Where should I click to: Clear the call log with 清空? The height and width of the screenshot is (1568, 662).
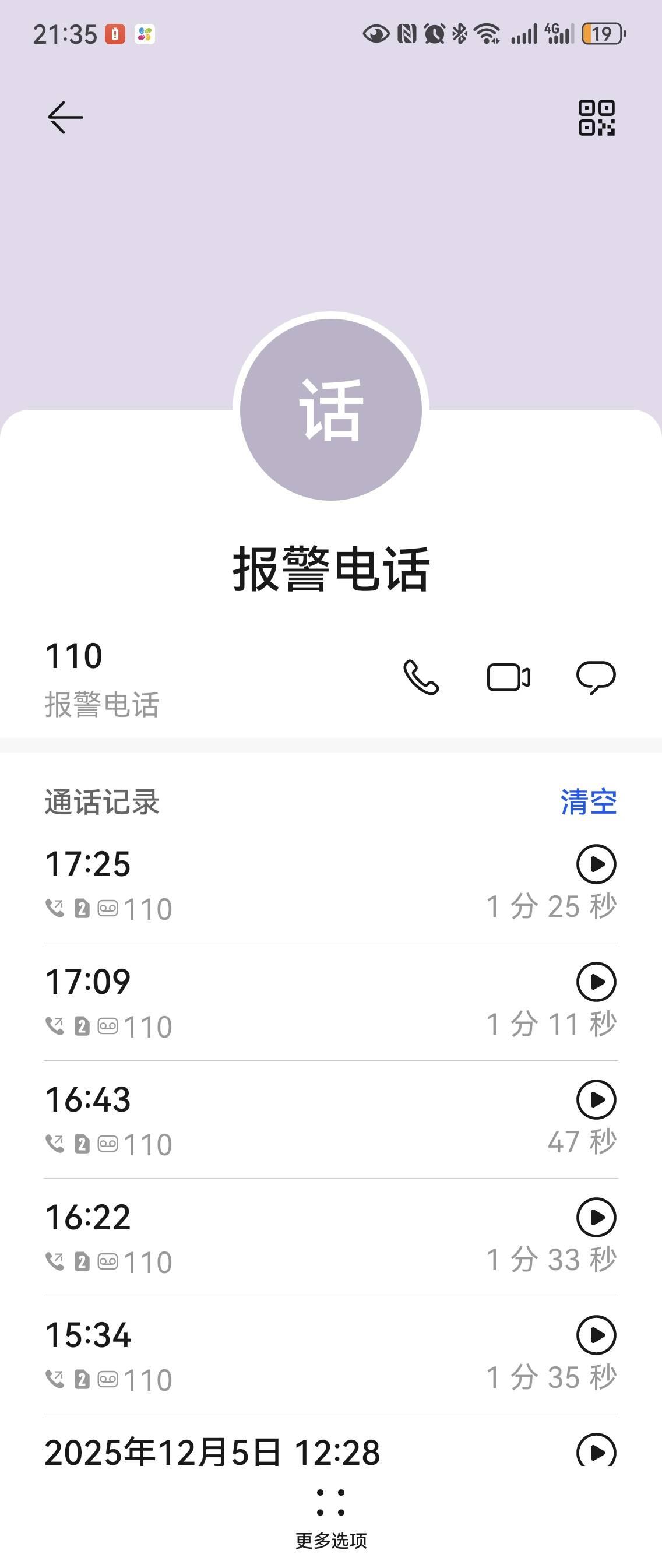coord(589,801)
